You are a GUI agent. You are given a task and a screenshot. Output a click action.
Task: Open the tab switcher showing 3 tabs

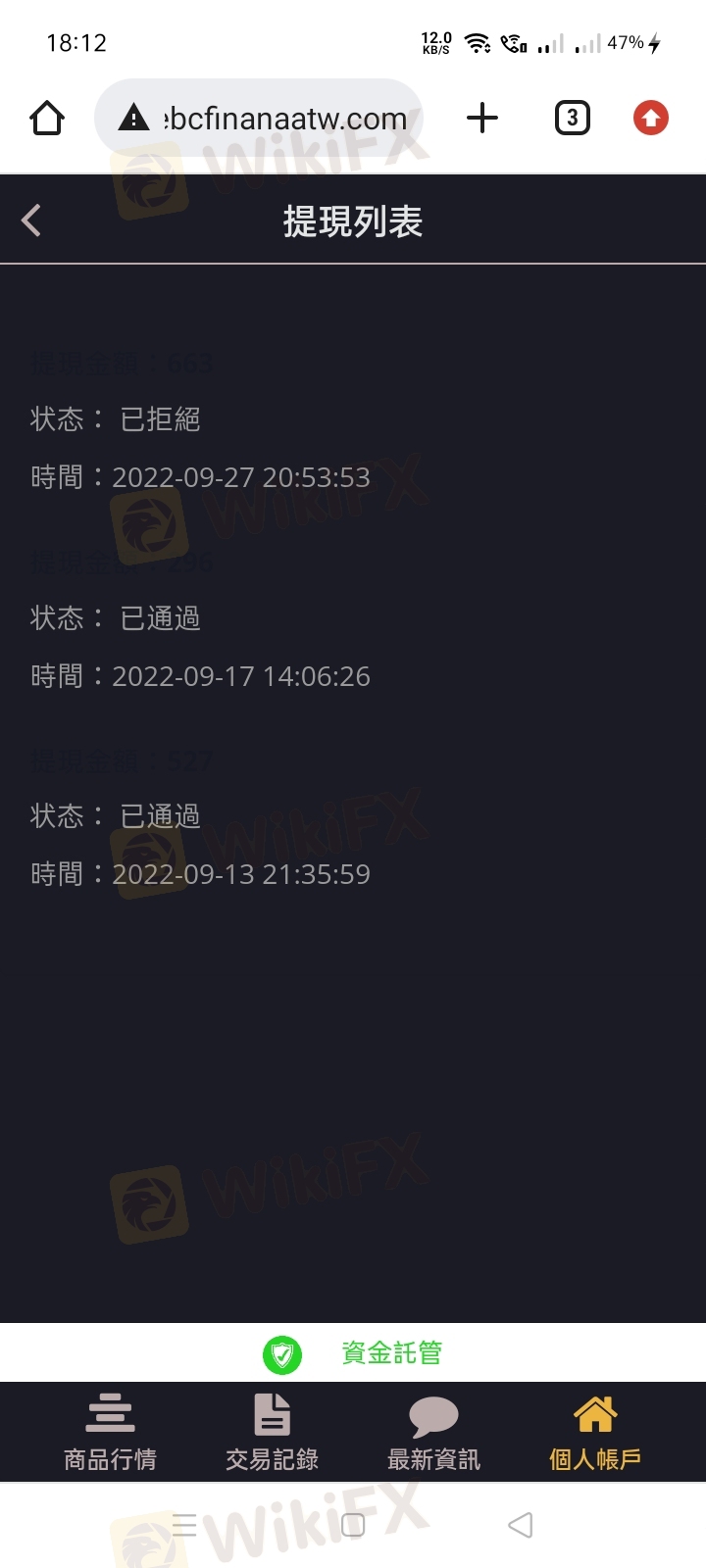tap(573, 119)
